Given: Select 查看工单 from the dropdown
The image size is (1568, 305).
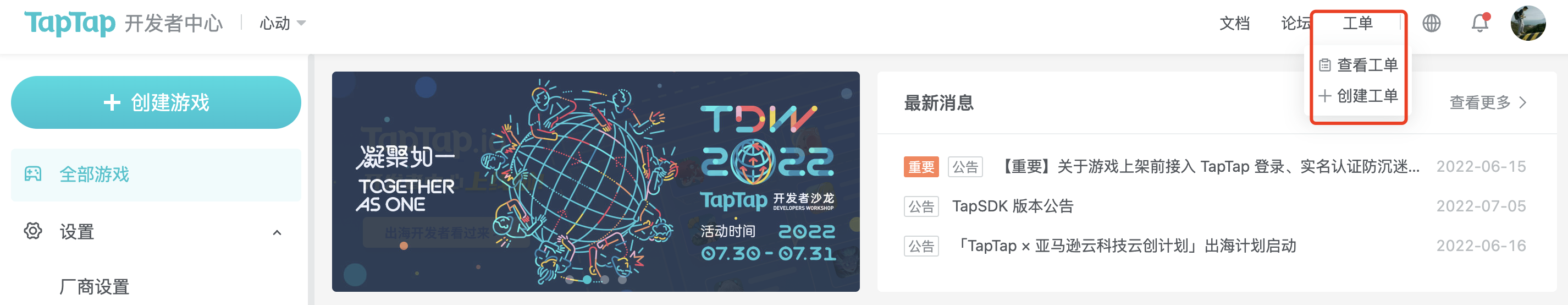Looking at the screenshot, I should pyautogui.click(x=1359, y=64).
